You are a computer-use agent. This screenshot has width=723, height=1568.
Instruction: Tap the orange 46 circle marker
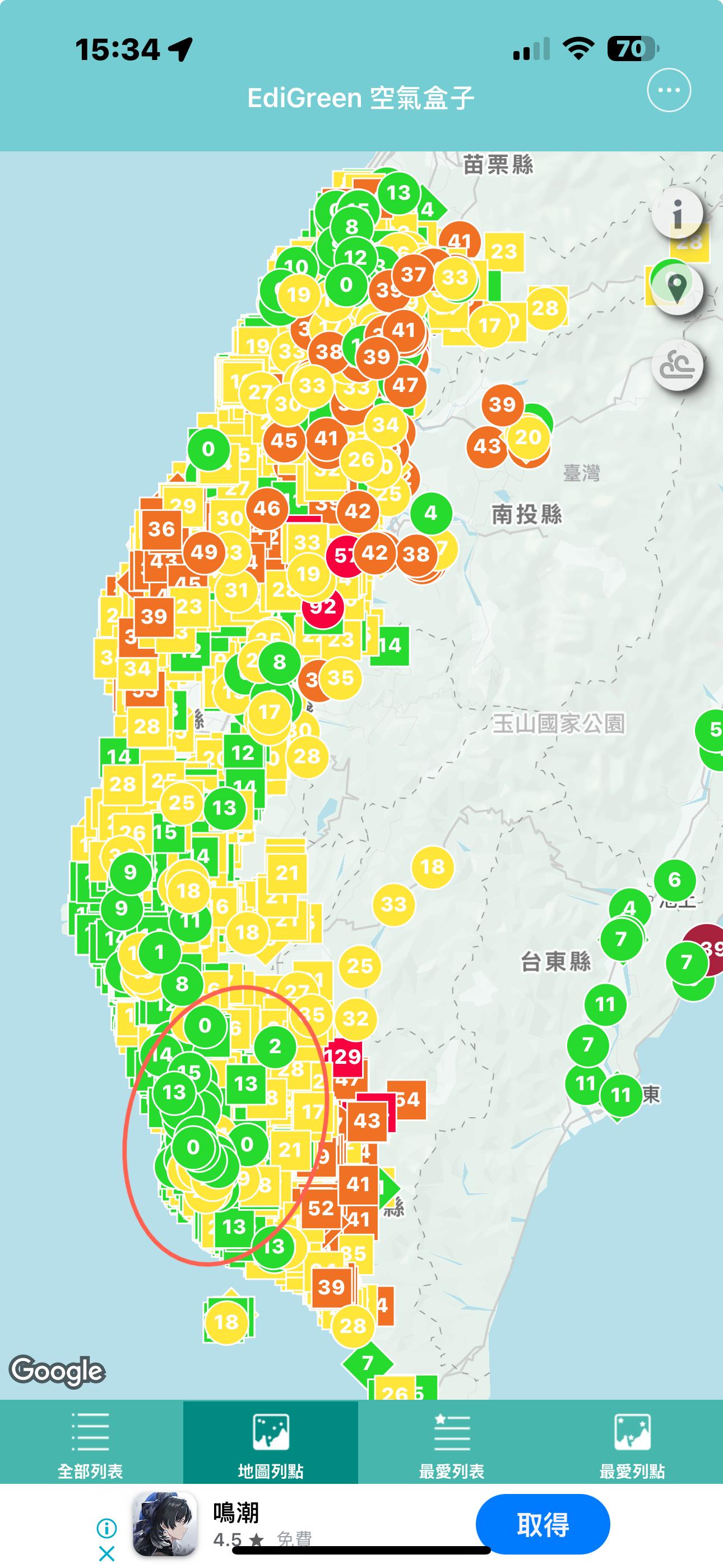click(267, 508)
